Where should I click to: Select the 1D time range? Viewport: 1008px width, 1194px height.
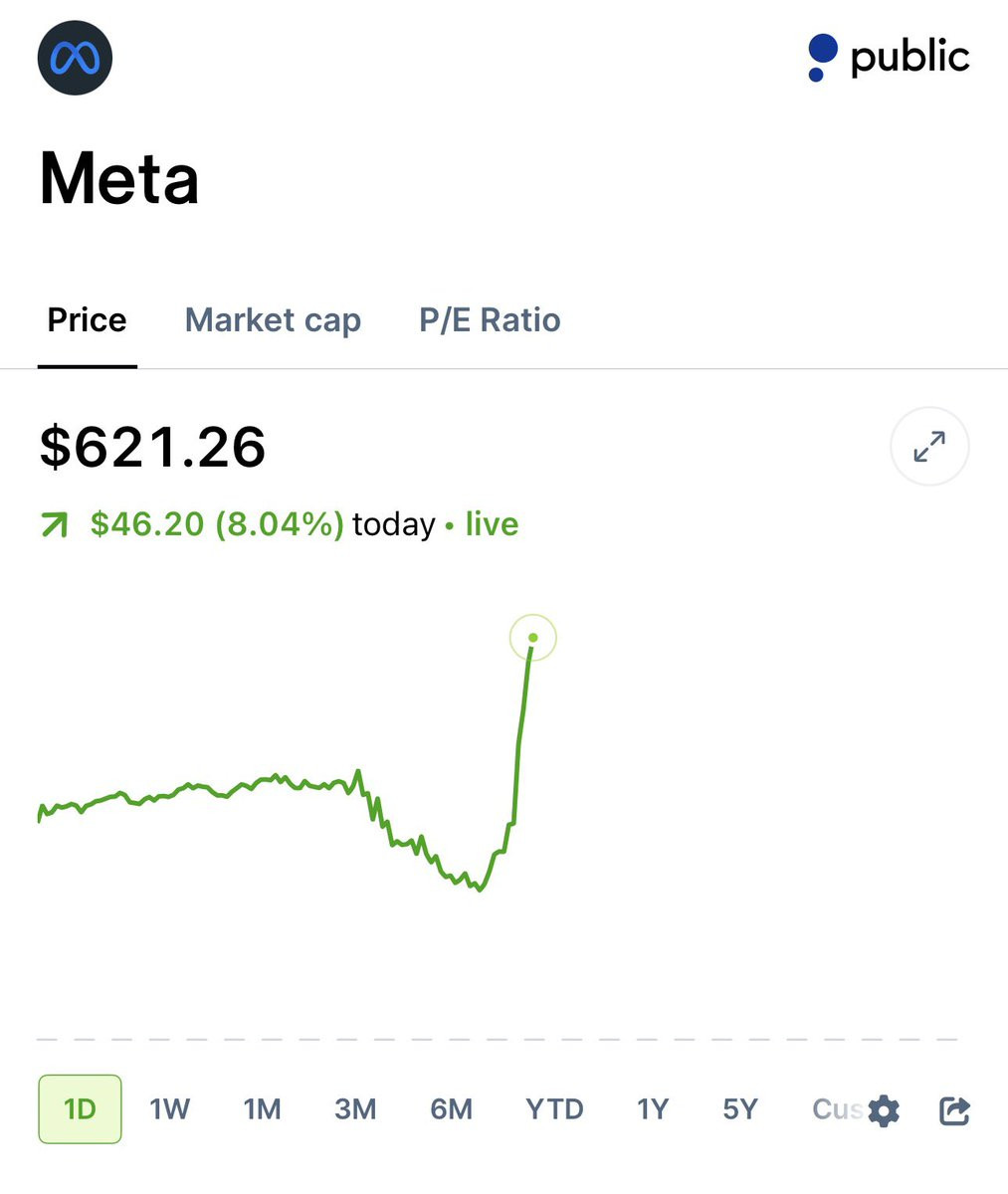[x=80, y=1108]
